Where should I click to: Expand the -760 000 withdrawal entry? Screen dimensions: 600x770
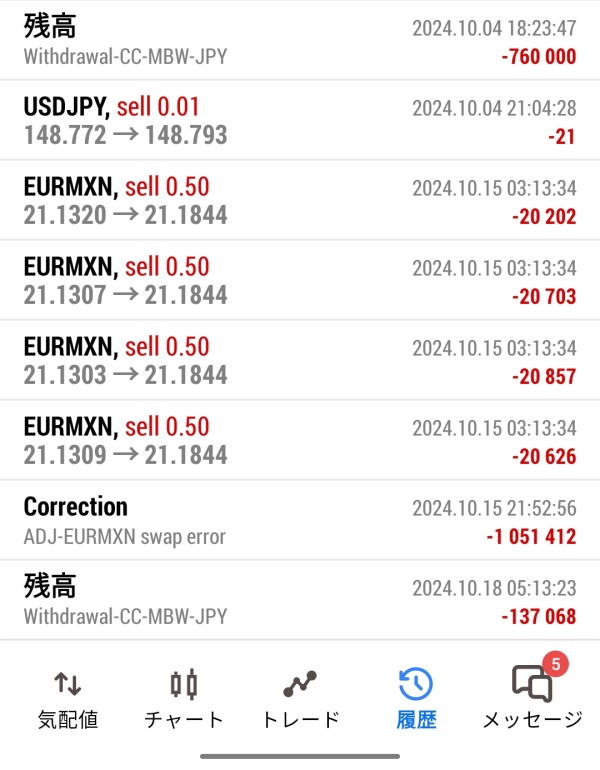(300, 40)
